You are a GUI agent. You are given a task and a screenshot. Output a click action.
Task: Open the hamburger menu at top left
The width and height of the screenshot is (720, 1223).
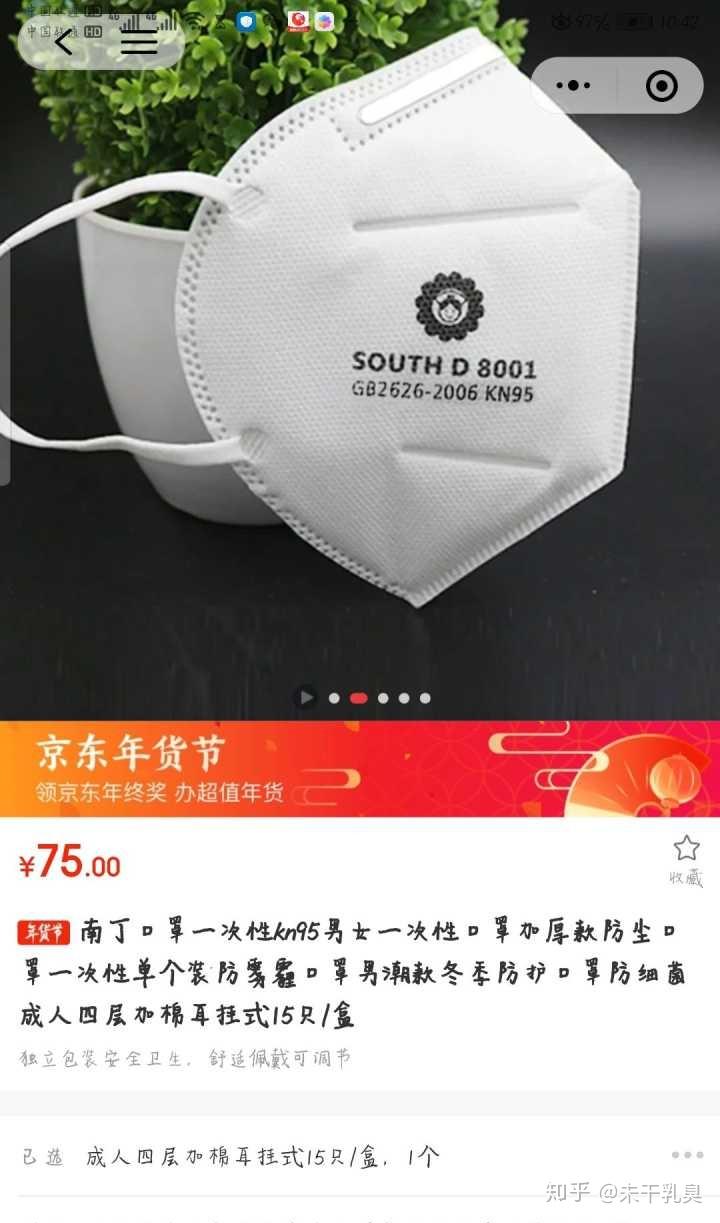tap(137, 44)
